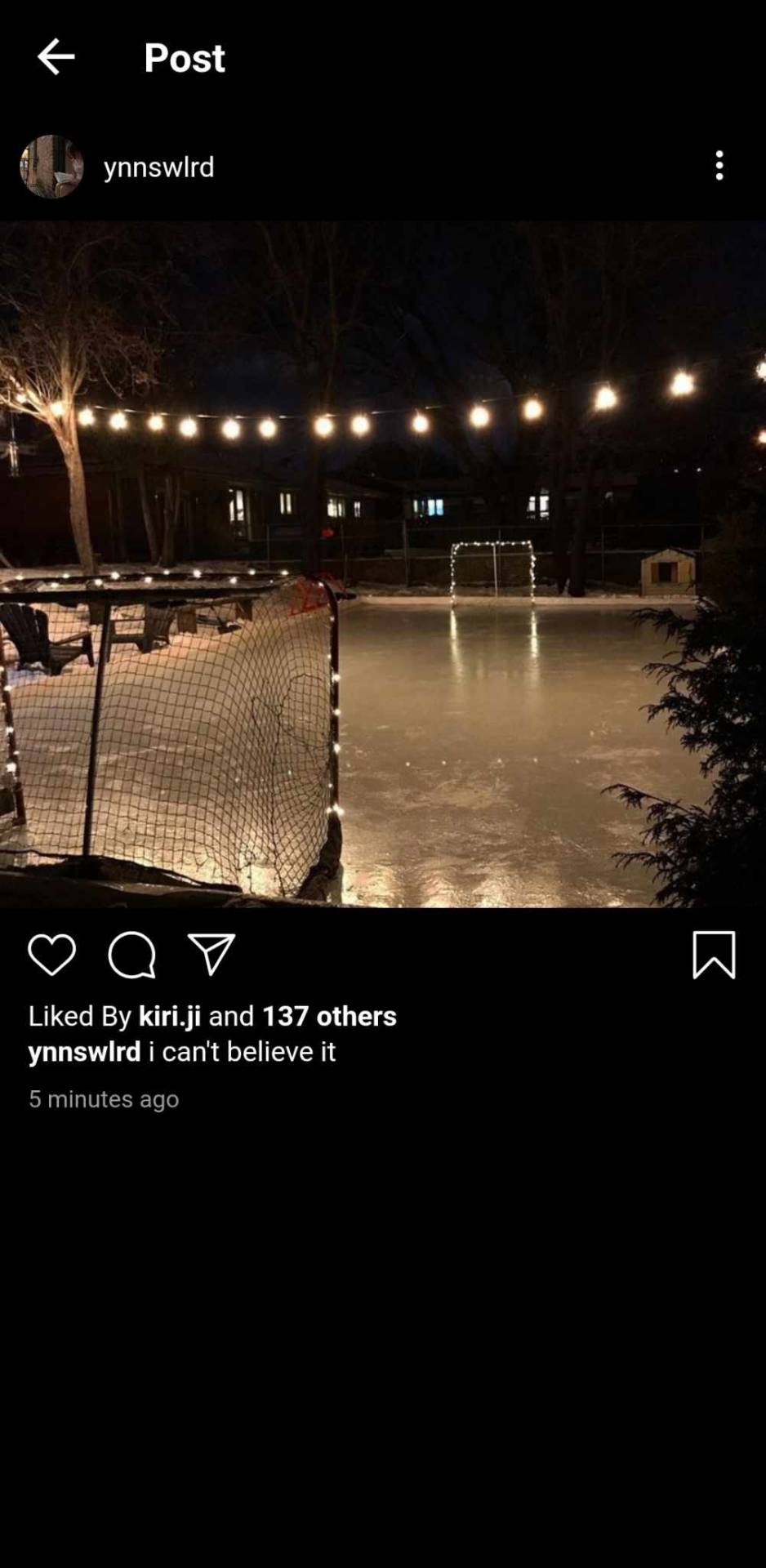Like the ice rink post
Screen dimensions: 766x1568
(x=51, y=954)
